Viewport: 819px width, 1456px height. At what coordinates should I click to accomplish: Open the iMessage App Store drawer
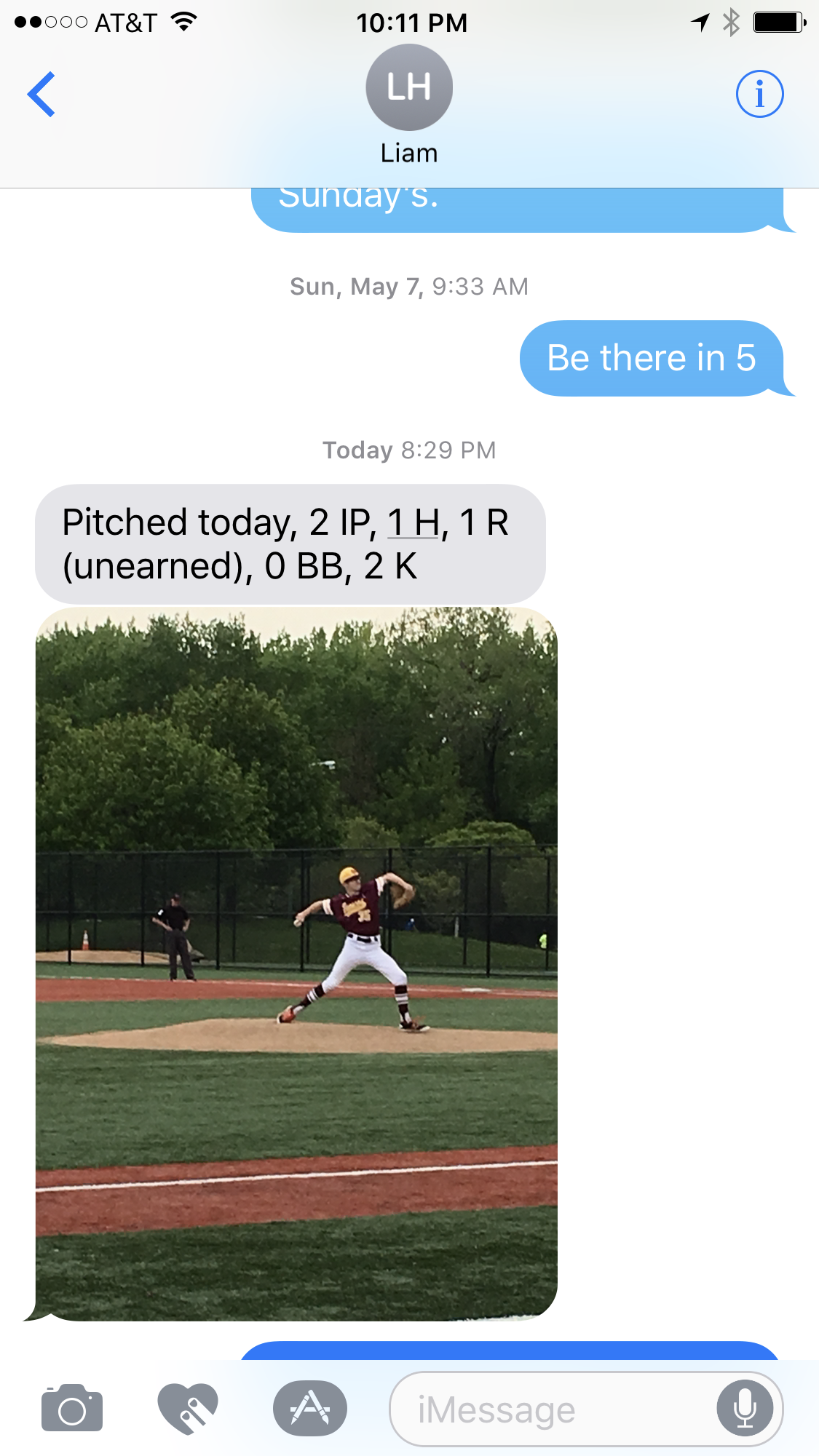click(310, 1408)
